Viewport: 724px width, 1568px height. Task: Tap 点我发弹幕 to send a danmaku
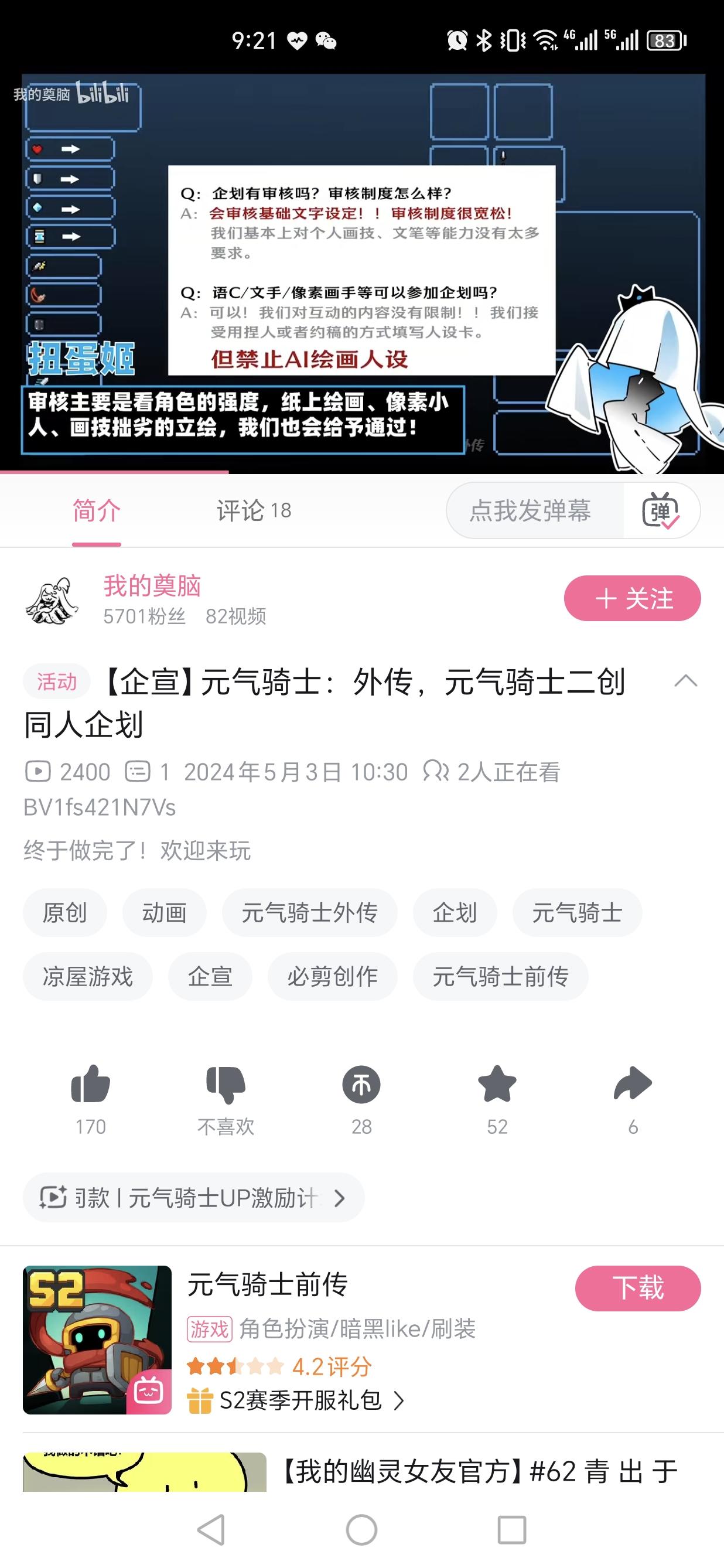coord(532,512)
